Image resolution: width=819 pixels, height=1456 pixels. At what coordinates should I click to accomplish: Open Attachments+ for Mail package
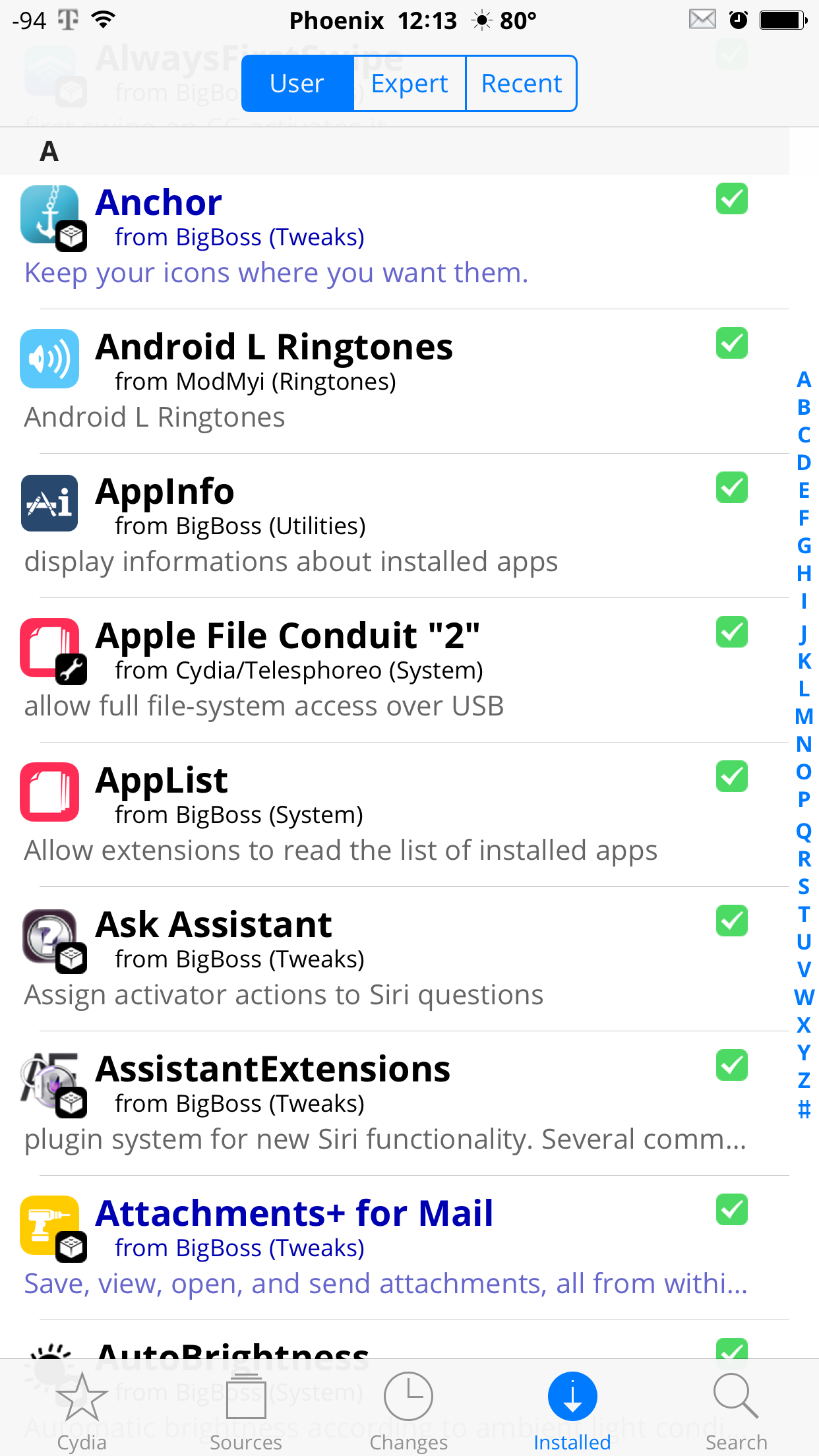pos(394,1248)
